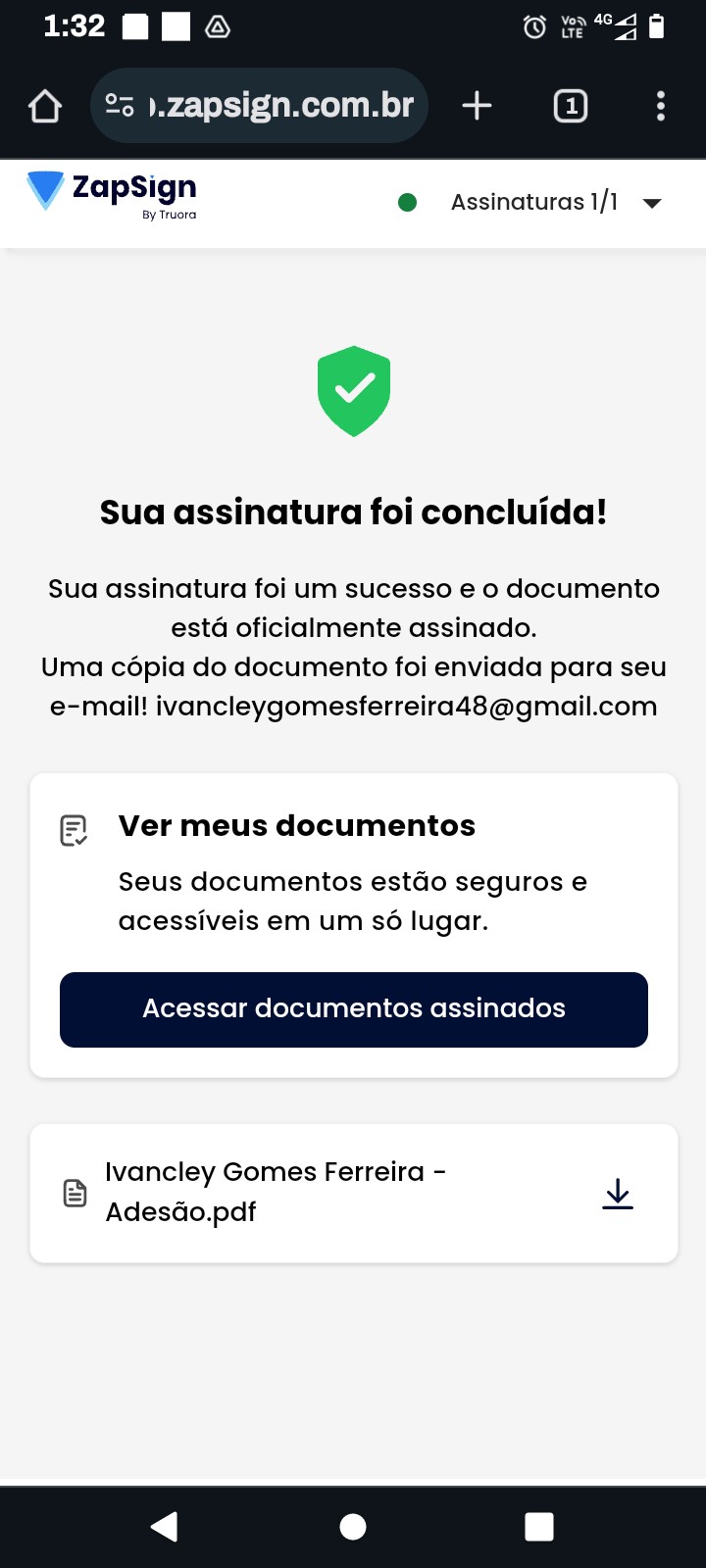Open a new browser tab
706x1568 pixels.
click(477, 106)
